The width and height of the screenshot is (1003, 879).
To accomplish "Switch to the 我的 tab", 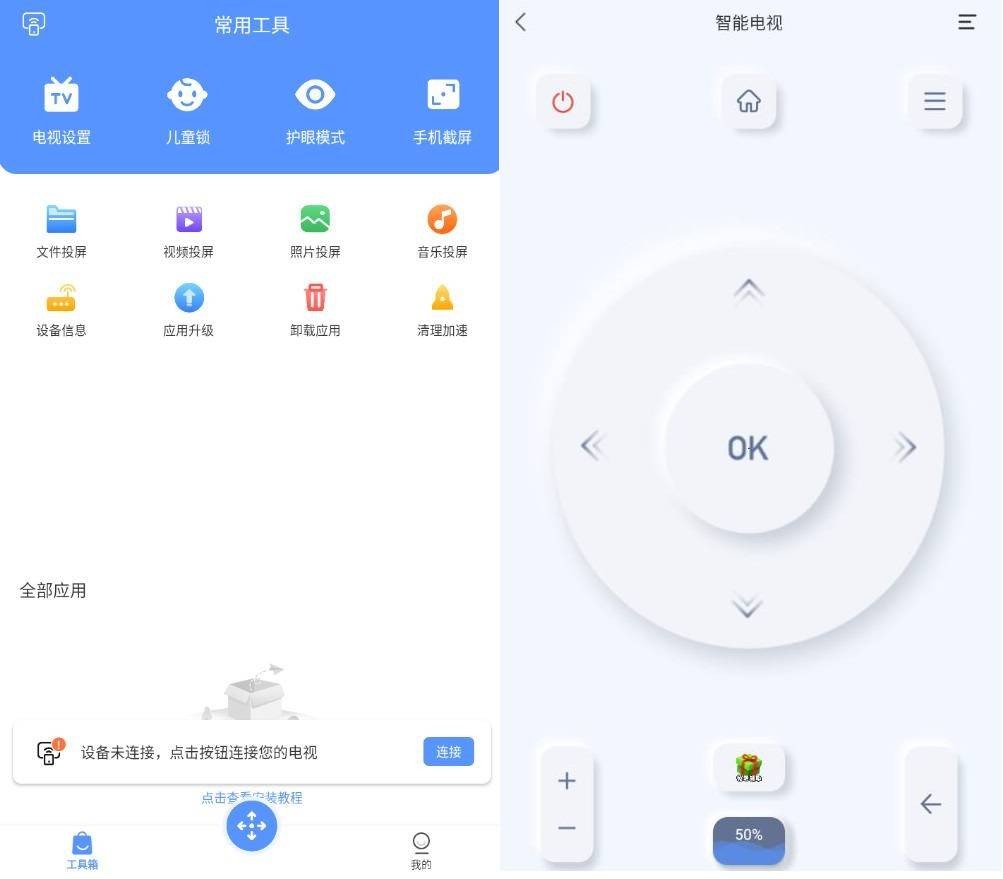I will point(421,848).
